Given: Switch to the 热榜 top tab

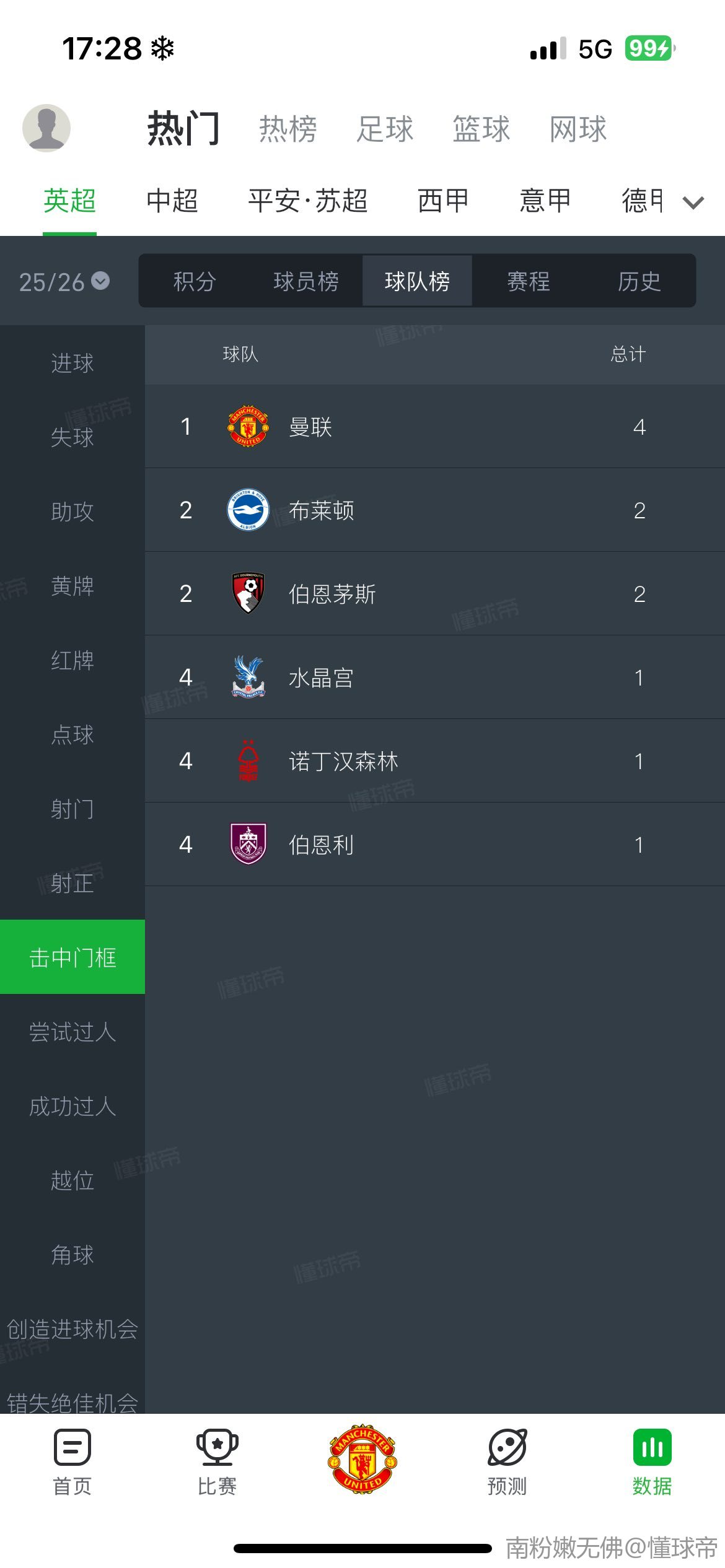Looking at the screenshot, I should 288,129.
